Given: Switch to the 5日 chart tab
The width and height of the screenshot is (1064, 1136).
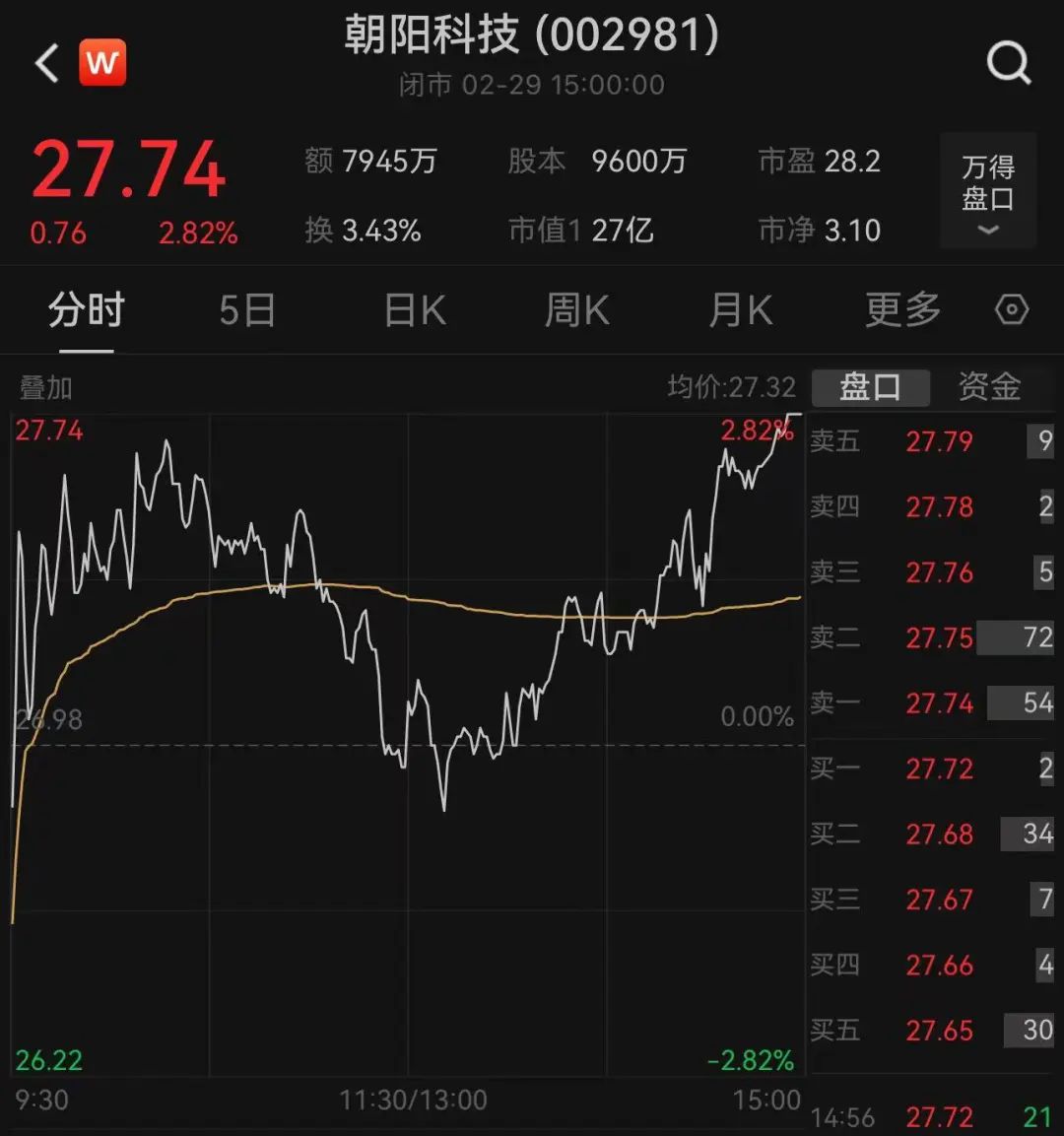Looking at the screenshot, I should pos(246,311).
